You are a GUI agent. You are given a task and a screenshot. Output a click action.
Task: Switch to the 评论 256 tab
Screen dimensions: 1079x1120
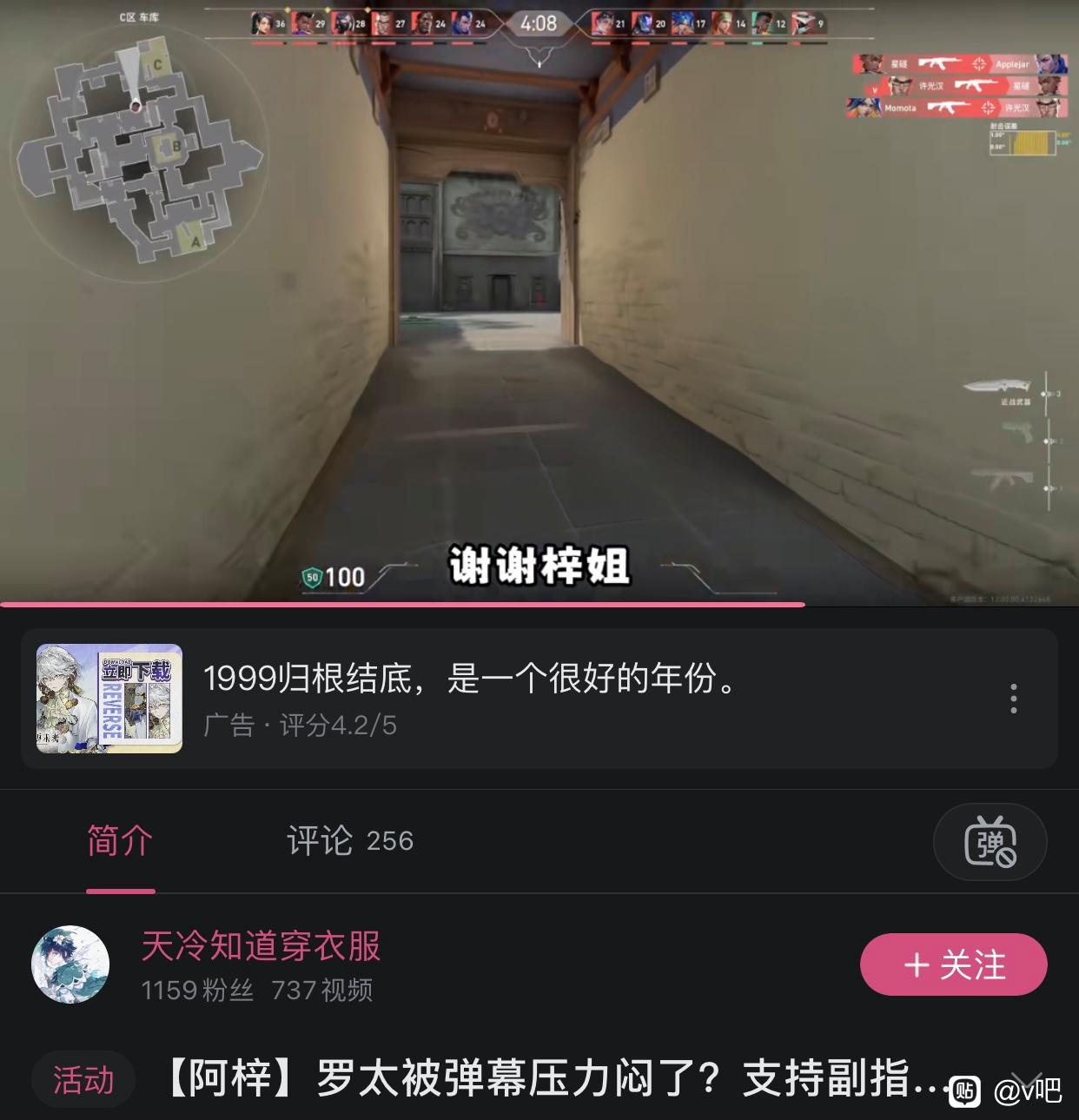click(x=349, y=841)
